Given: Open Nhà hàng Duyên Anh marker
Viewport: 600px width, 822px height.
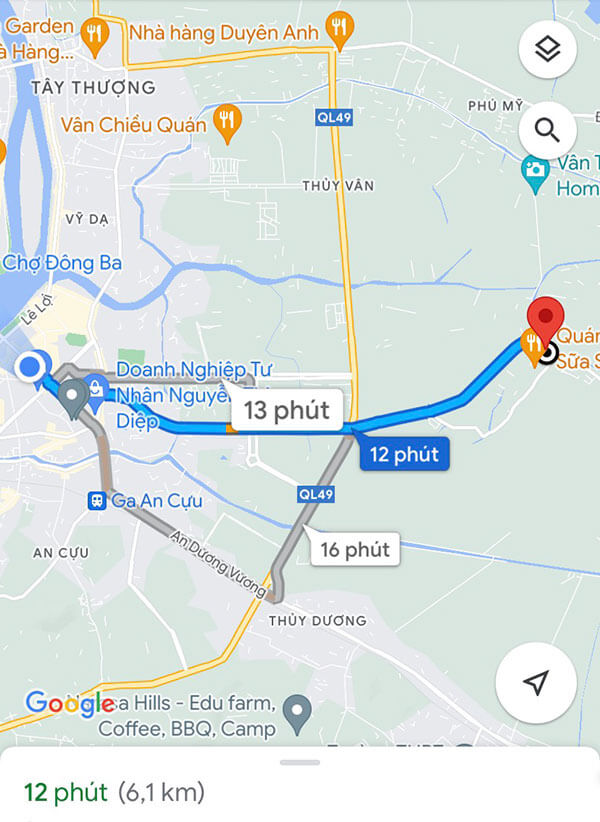Looking at the screenshot, I should pyautogui.click(x=340, y=31).
